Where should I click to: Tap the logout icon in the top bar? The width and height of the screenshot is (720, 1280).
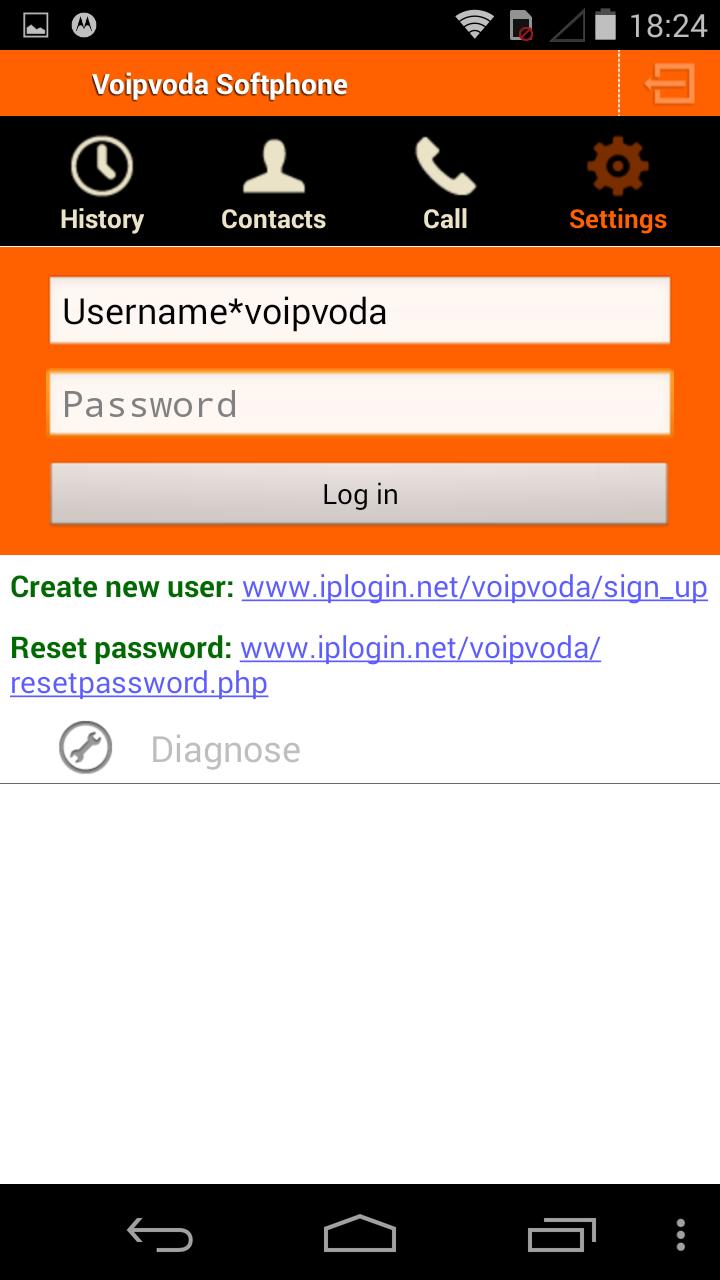[x=669, y=84]
